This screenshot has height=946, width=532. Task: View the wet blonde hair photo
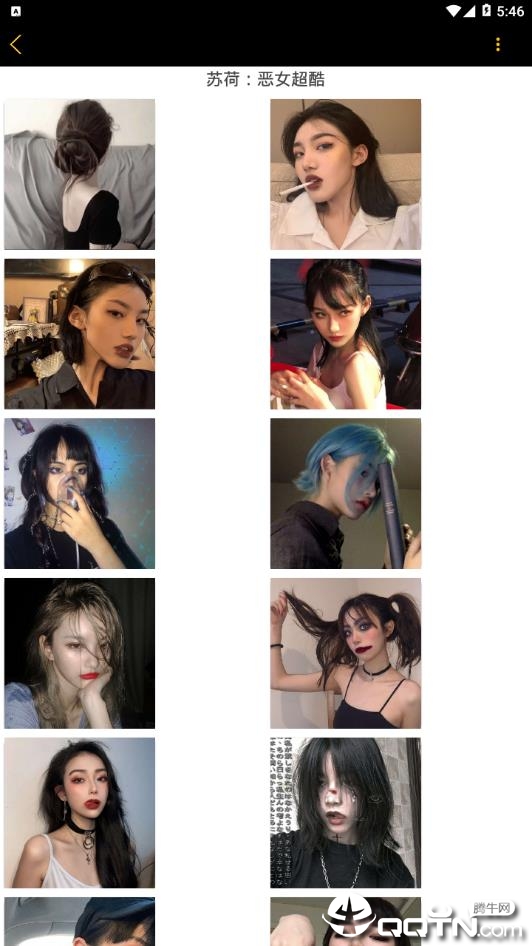tap(80, 653)
